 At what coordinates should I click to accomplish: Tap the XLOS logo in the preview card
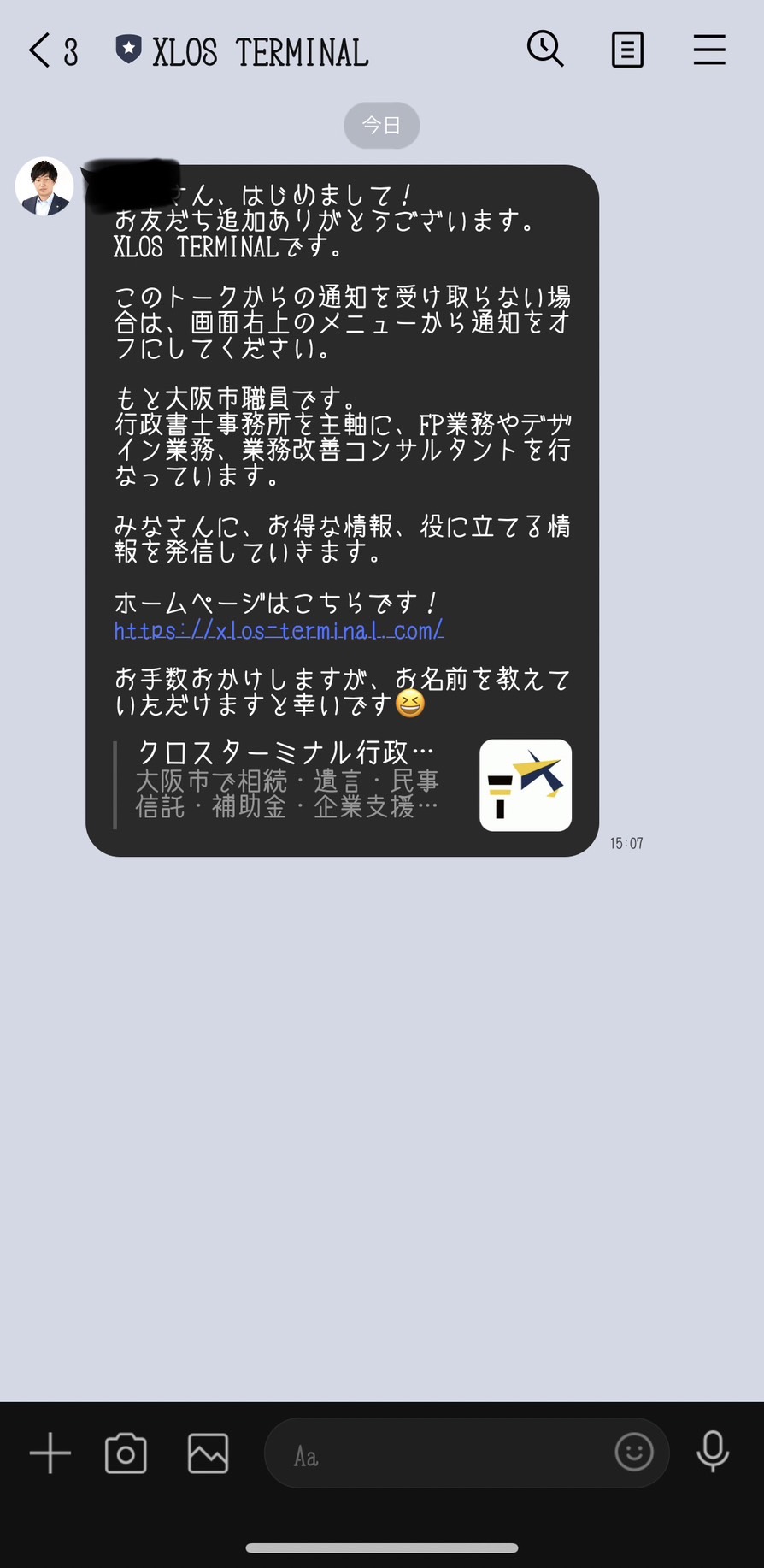526,785
